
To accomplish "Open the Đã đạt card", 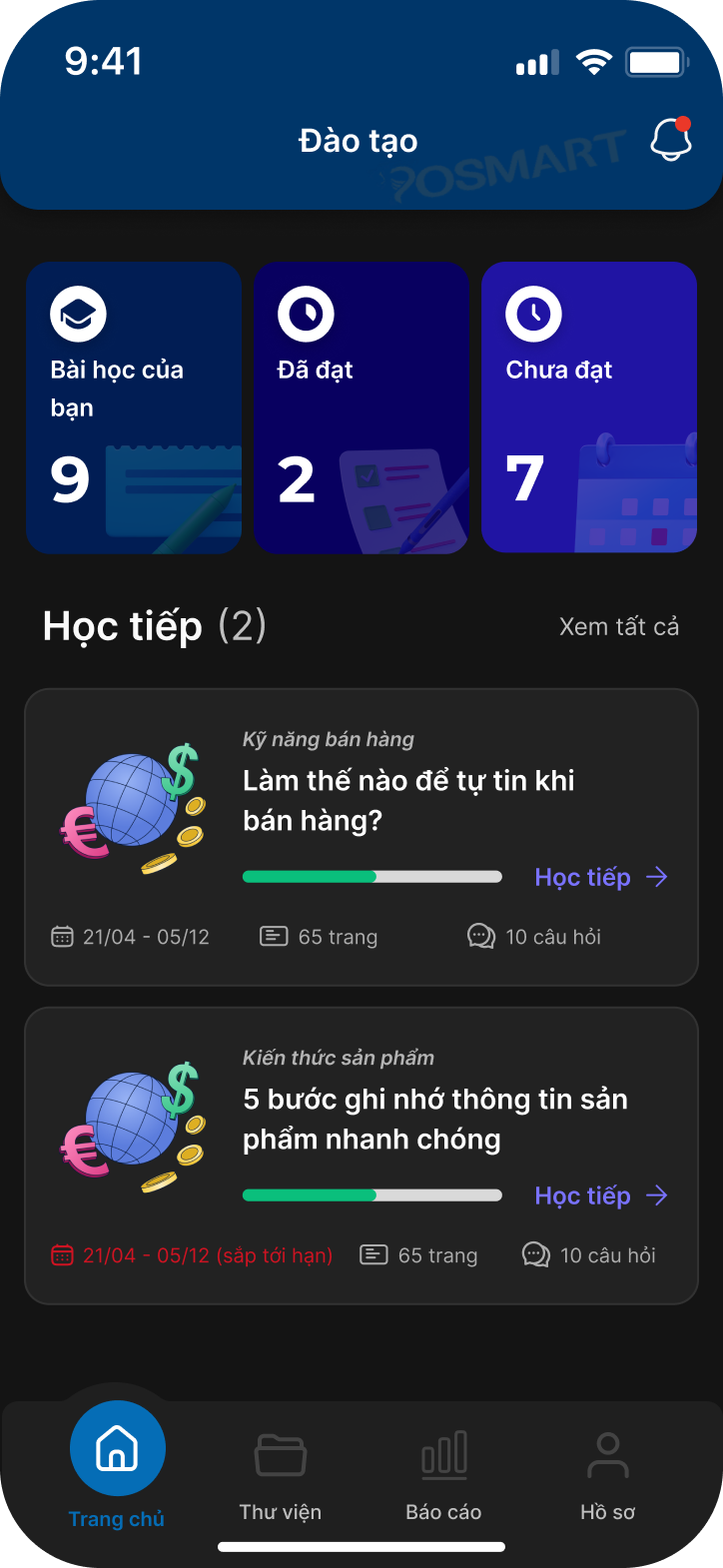I will tap(361, 407).
